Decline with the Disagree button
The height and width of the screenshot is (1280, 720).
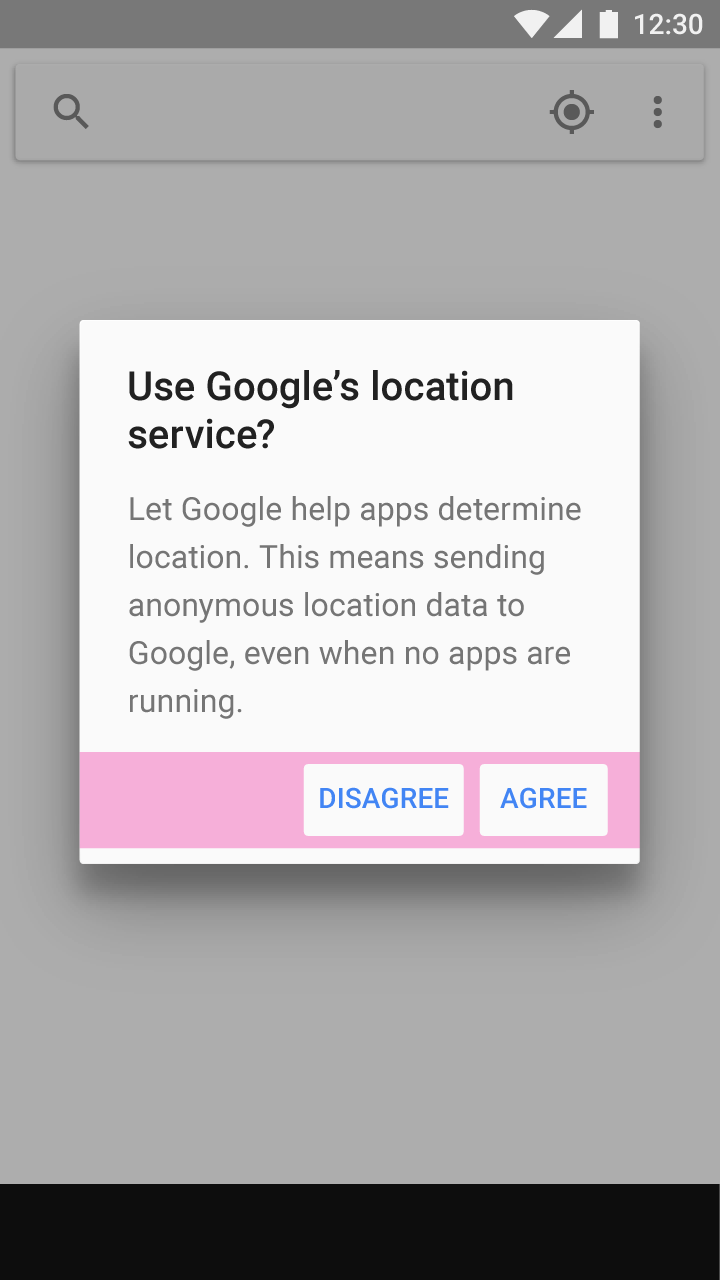pyautogui.click(x=383, y=799)
